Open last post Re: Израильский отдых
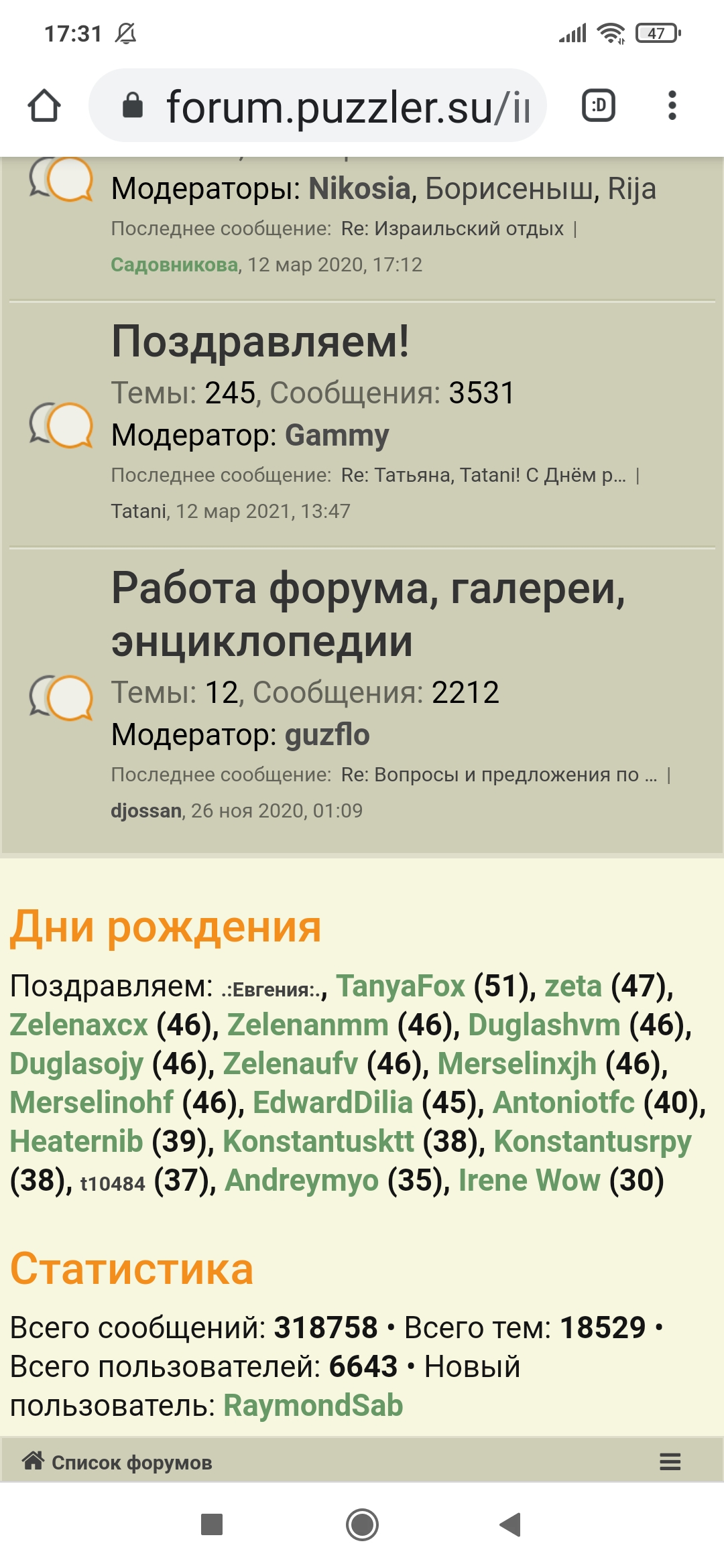The width and height of the screenshot is (724, 1568). click(x=452, y=228)
